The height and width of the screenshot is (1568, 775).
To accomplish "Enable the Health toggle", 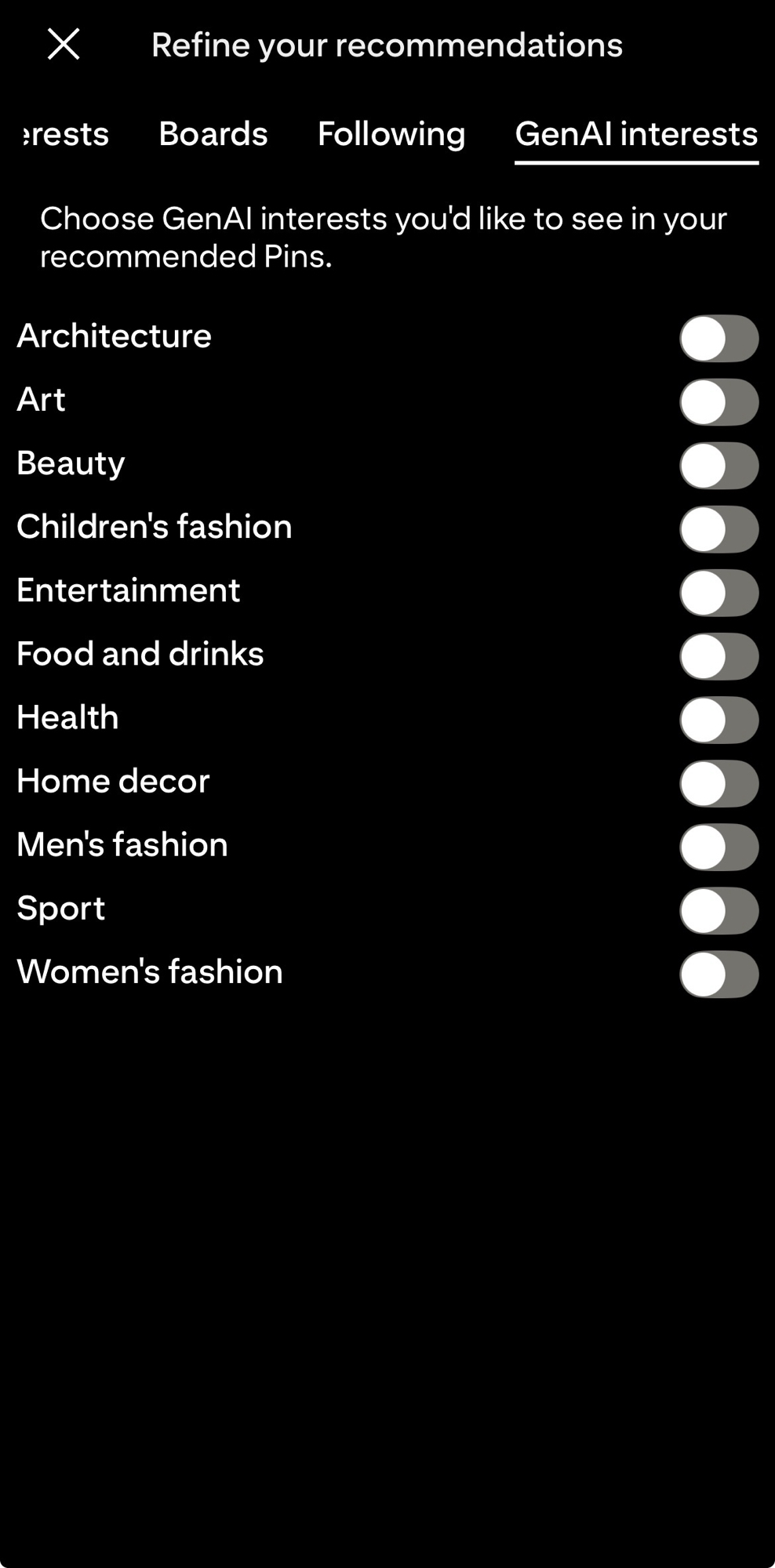I will point(719,720).
